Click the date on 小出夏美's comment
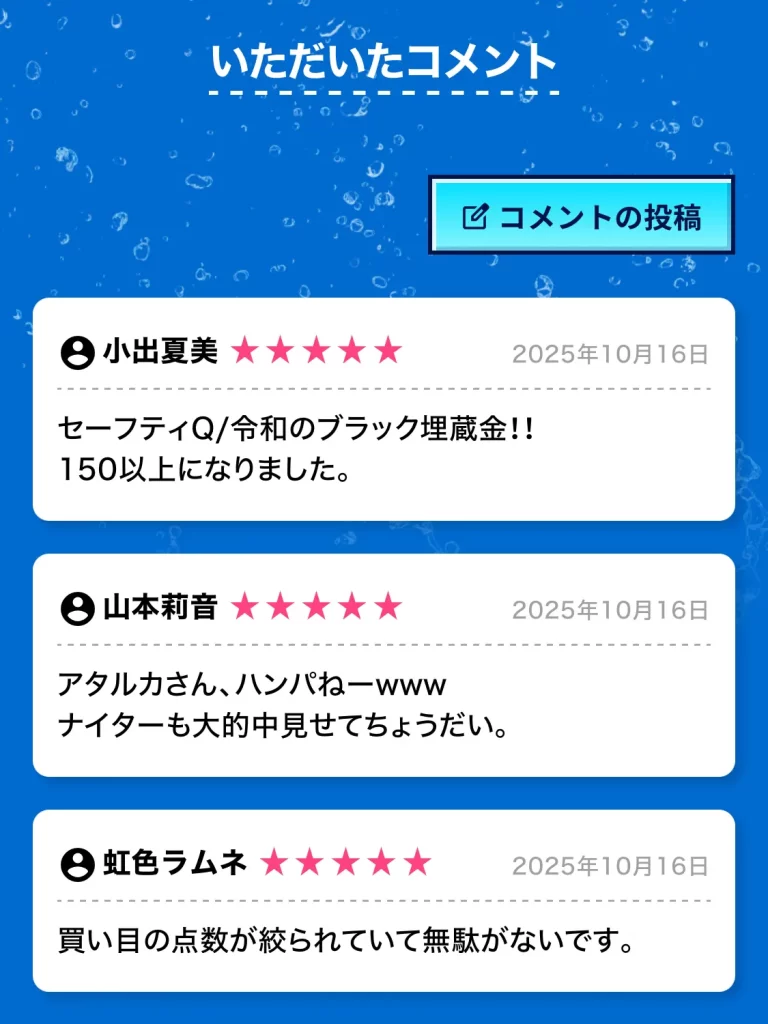Viewport: 768px width, 1024px height. pyautogui.click(x=608, y=355)
